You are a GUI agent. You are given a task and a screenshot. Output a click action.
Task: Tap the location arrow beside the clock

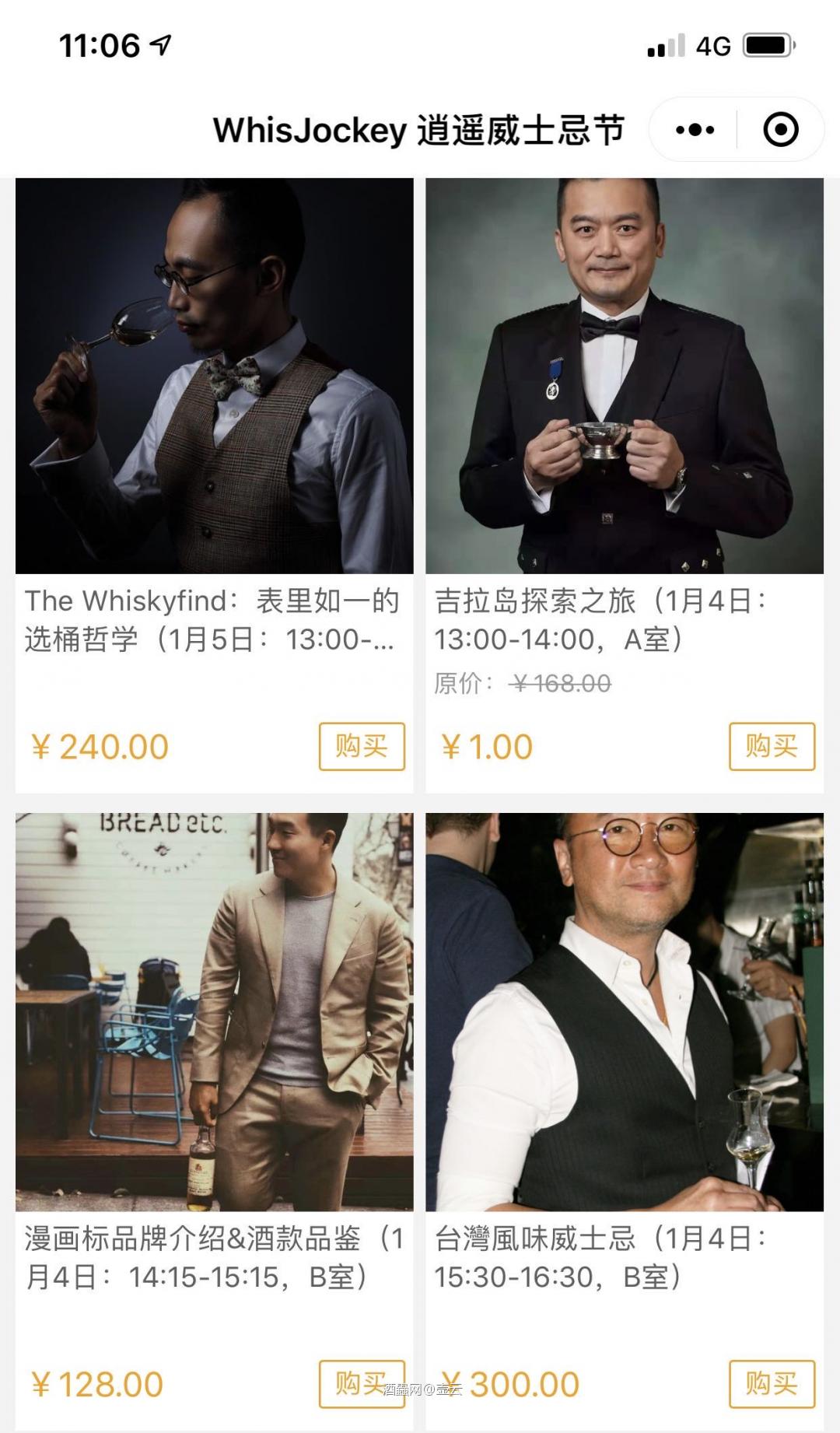[x=161, y=44]
